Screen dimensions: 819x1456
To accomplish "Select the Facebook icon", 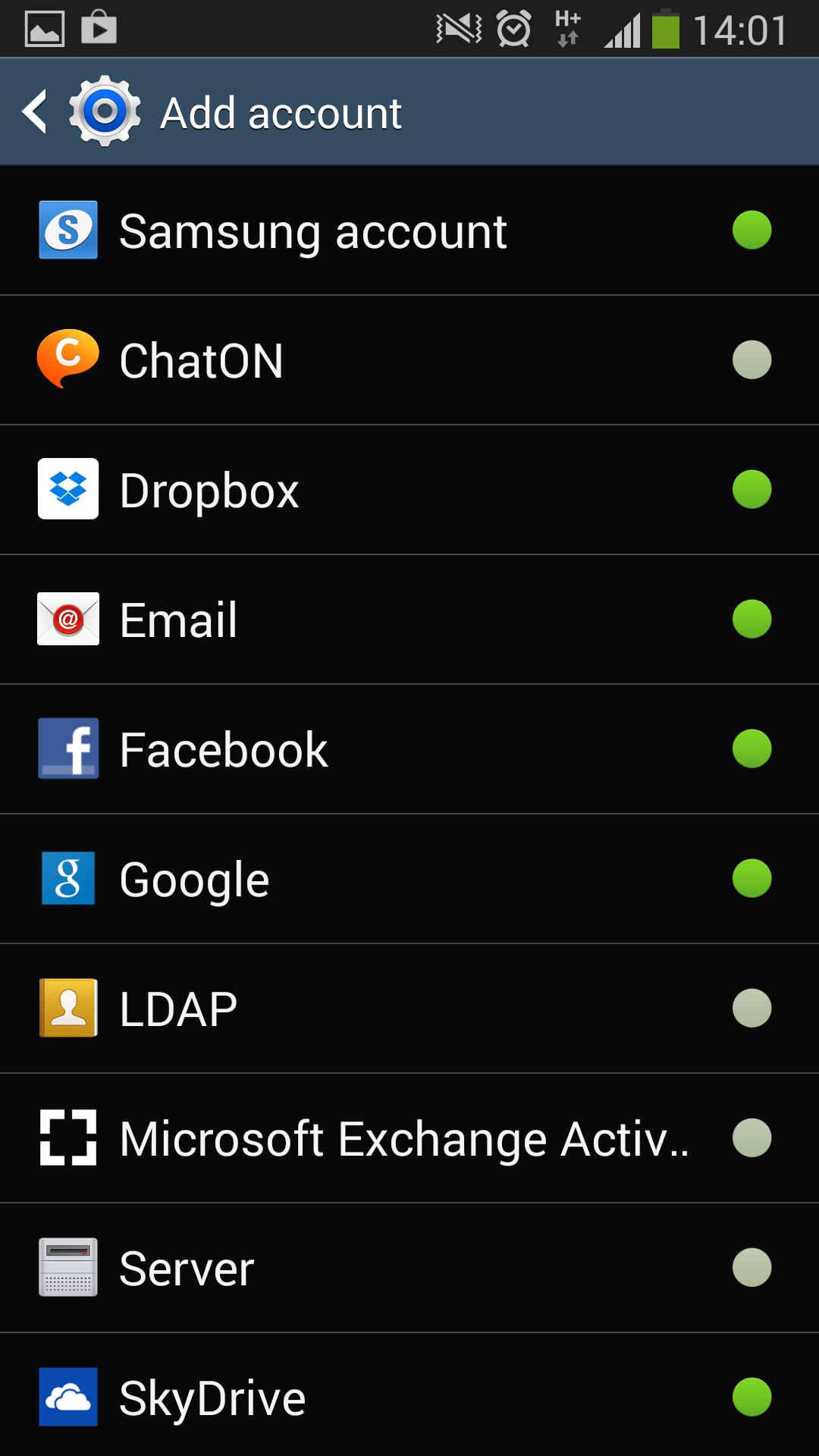I will [x=67, y=748].
